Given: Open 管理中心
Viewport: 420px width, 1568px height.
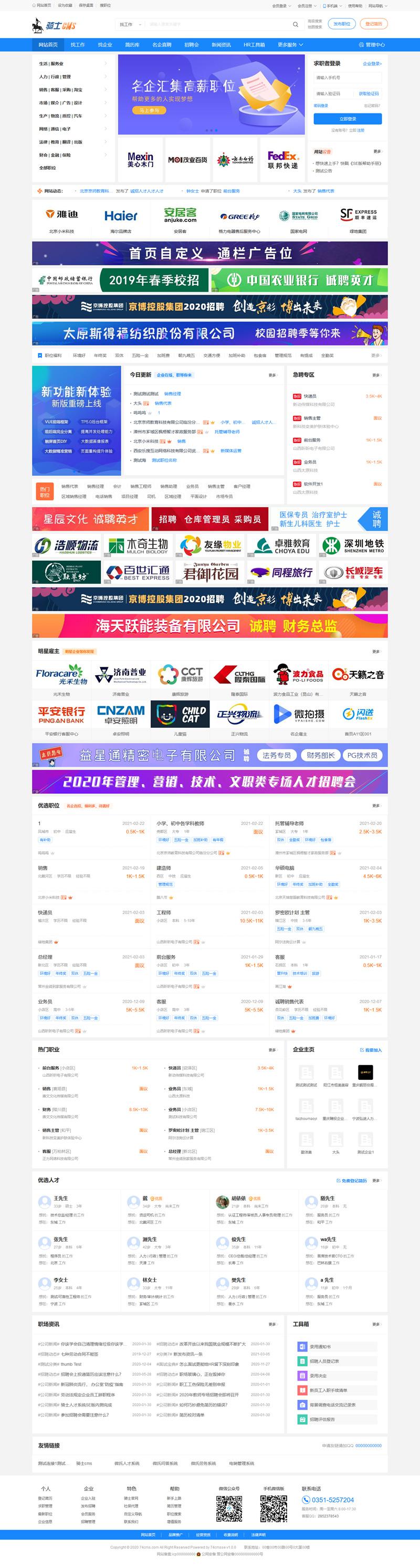Looking at the screenshot, I should (371, 45).
